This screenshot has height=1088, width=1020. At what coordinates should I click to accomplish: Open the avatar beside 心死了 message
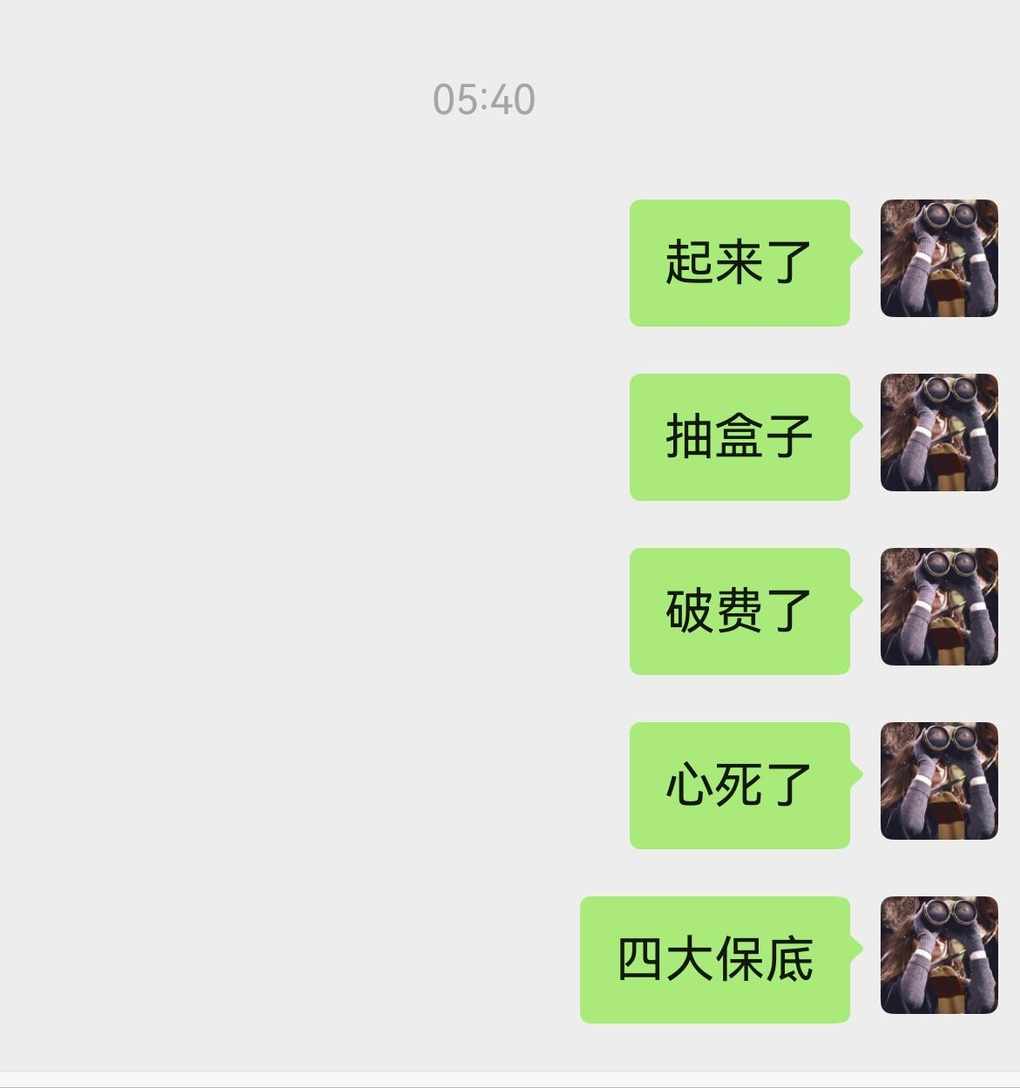tap(939, 781)
